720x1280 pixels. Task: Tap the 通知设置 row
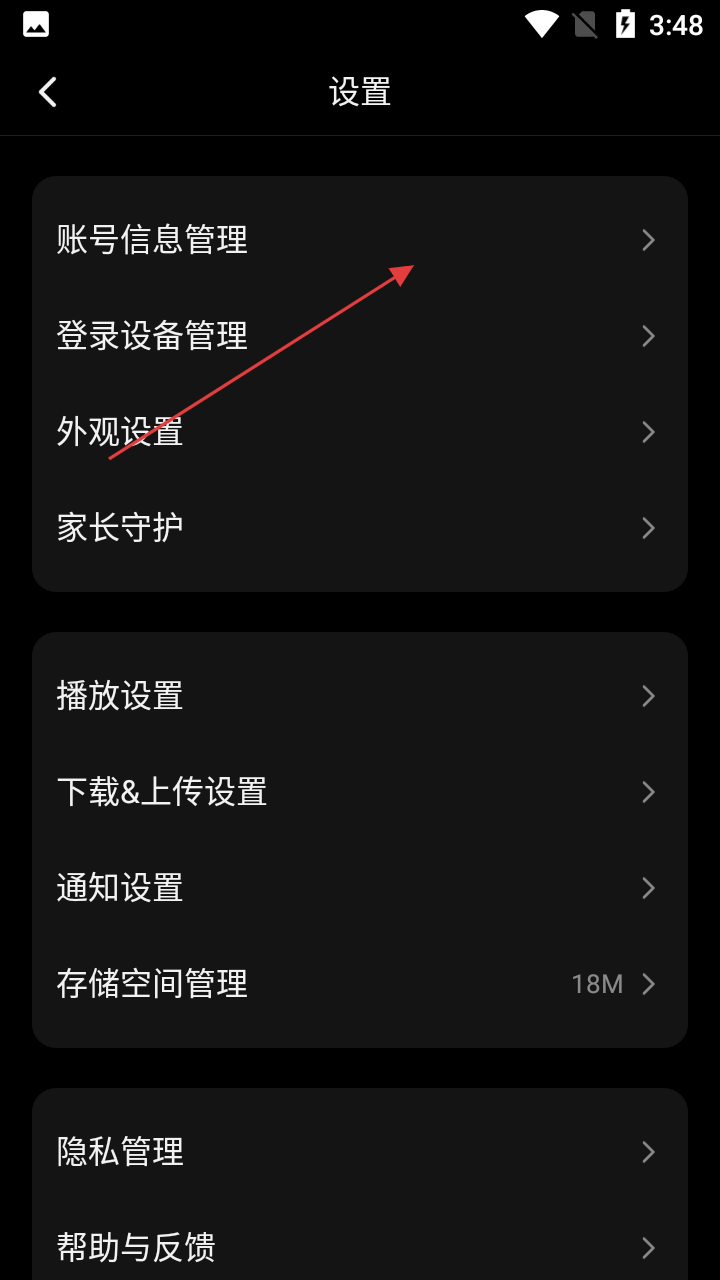(360, 888)
